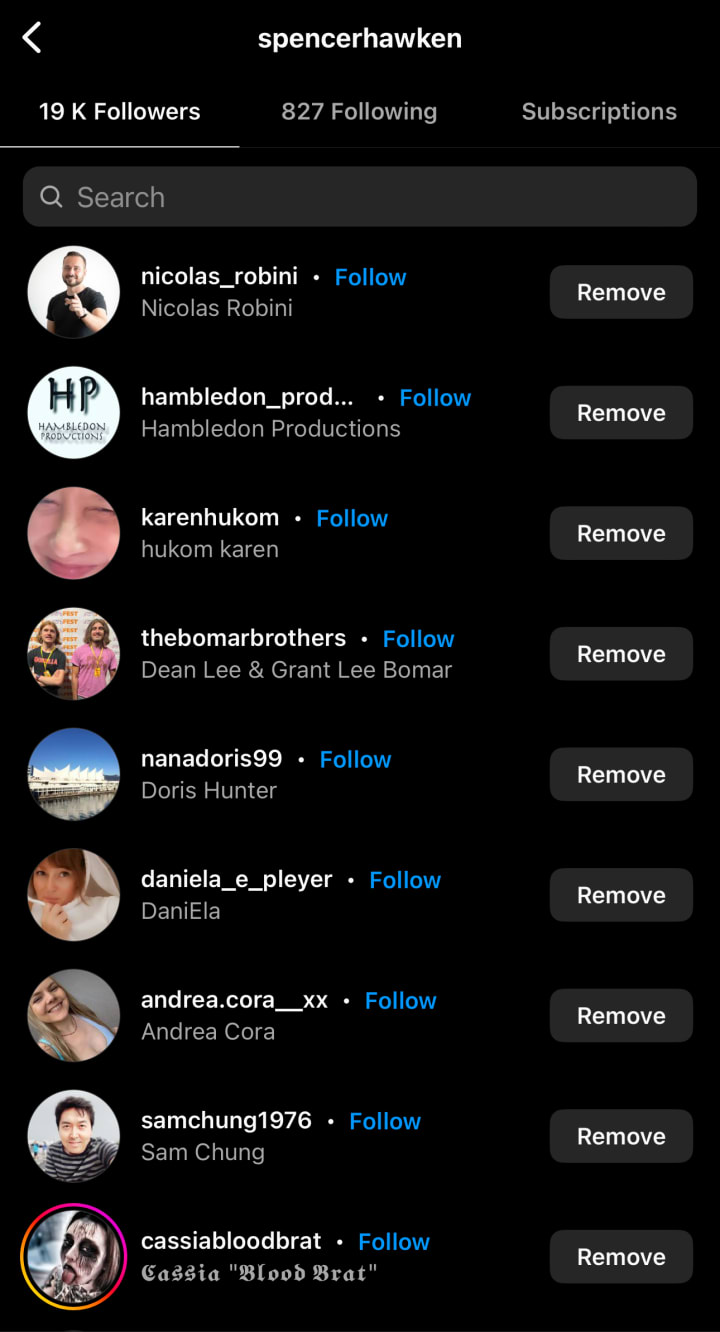Remove Hambledon Productions follower
This screenshot has height=1332, width=720.
point(621,413)
